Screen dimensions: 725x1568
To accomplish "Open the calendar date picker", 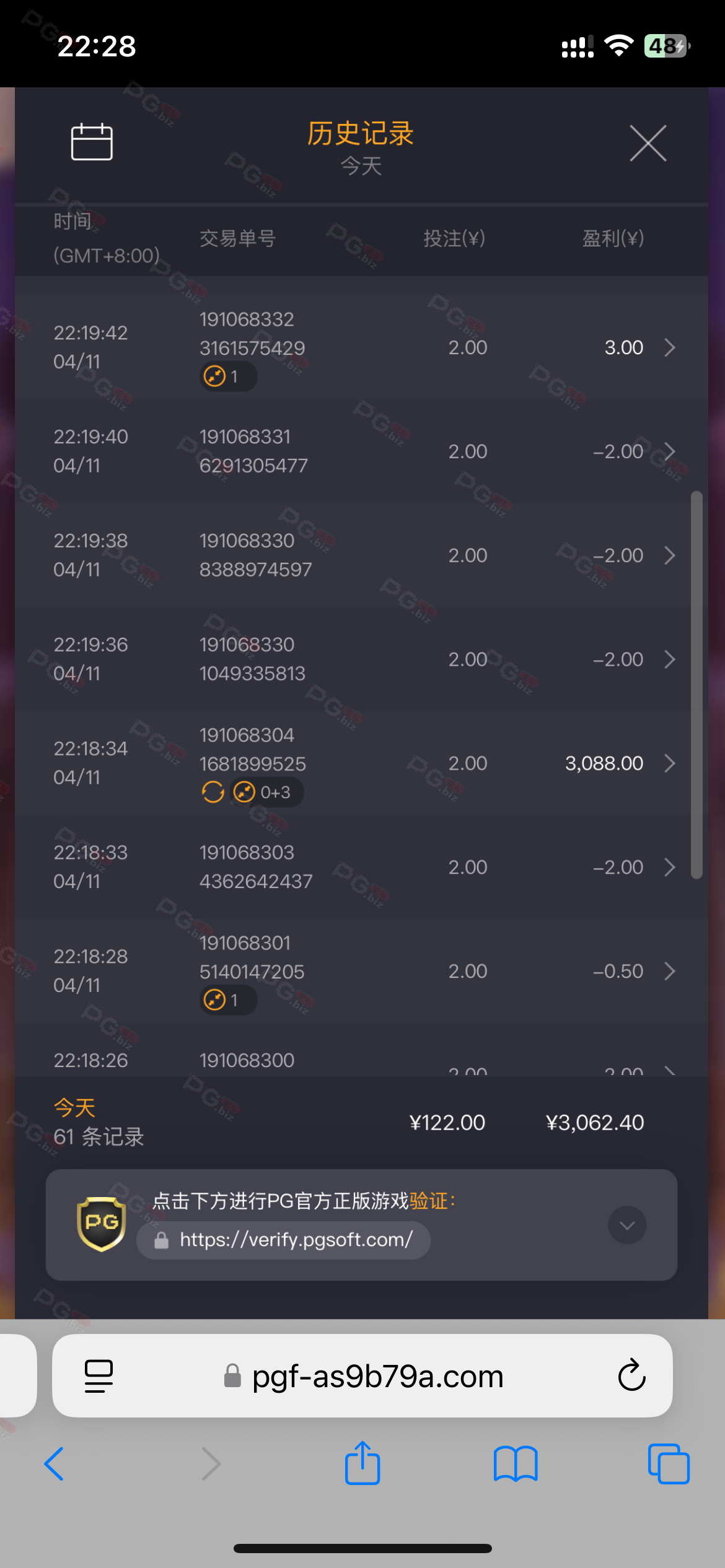I will tap(92, 142).
